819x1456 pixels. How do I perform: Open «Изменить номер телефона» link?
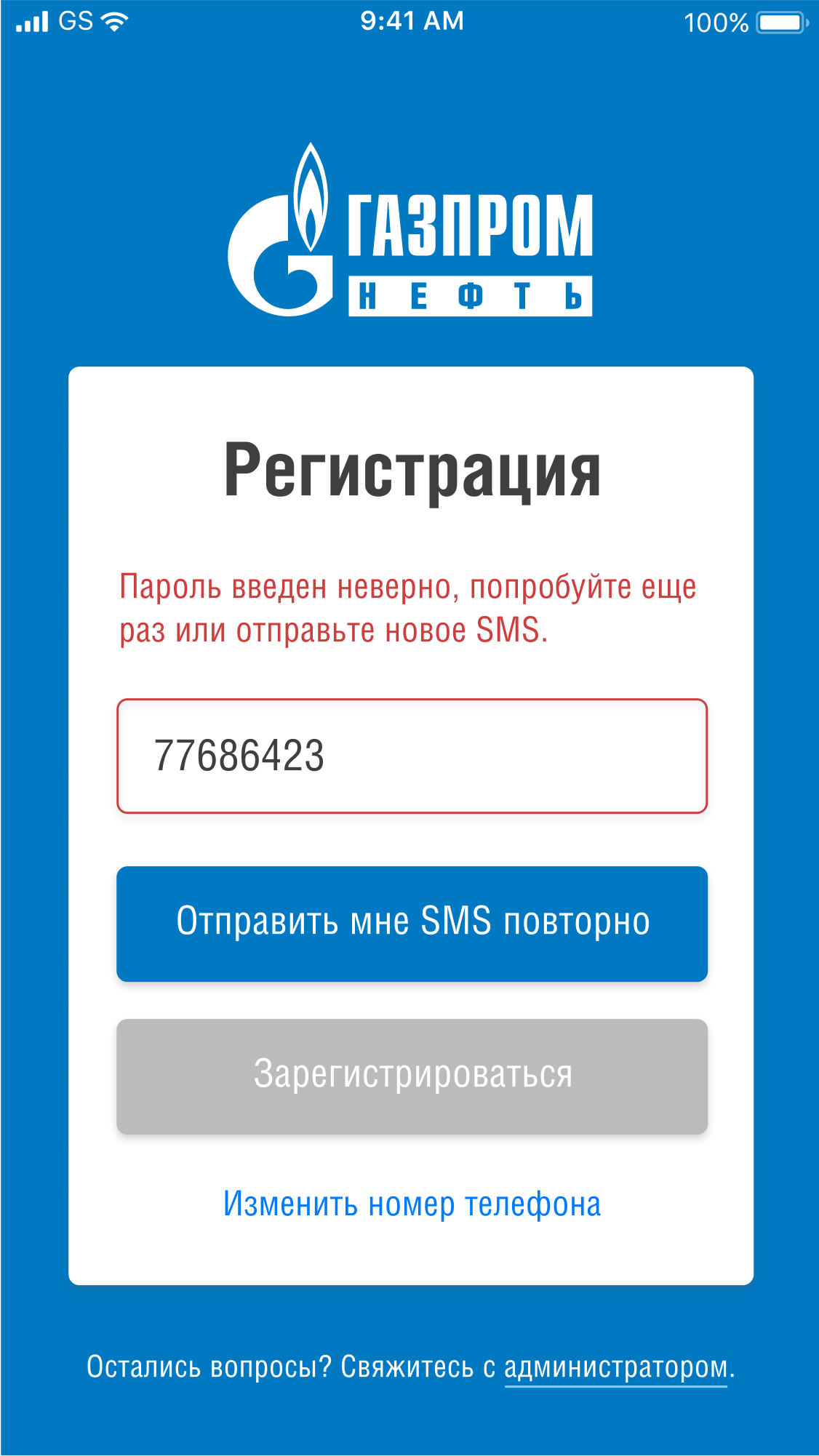412,1204
